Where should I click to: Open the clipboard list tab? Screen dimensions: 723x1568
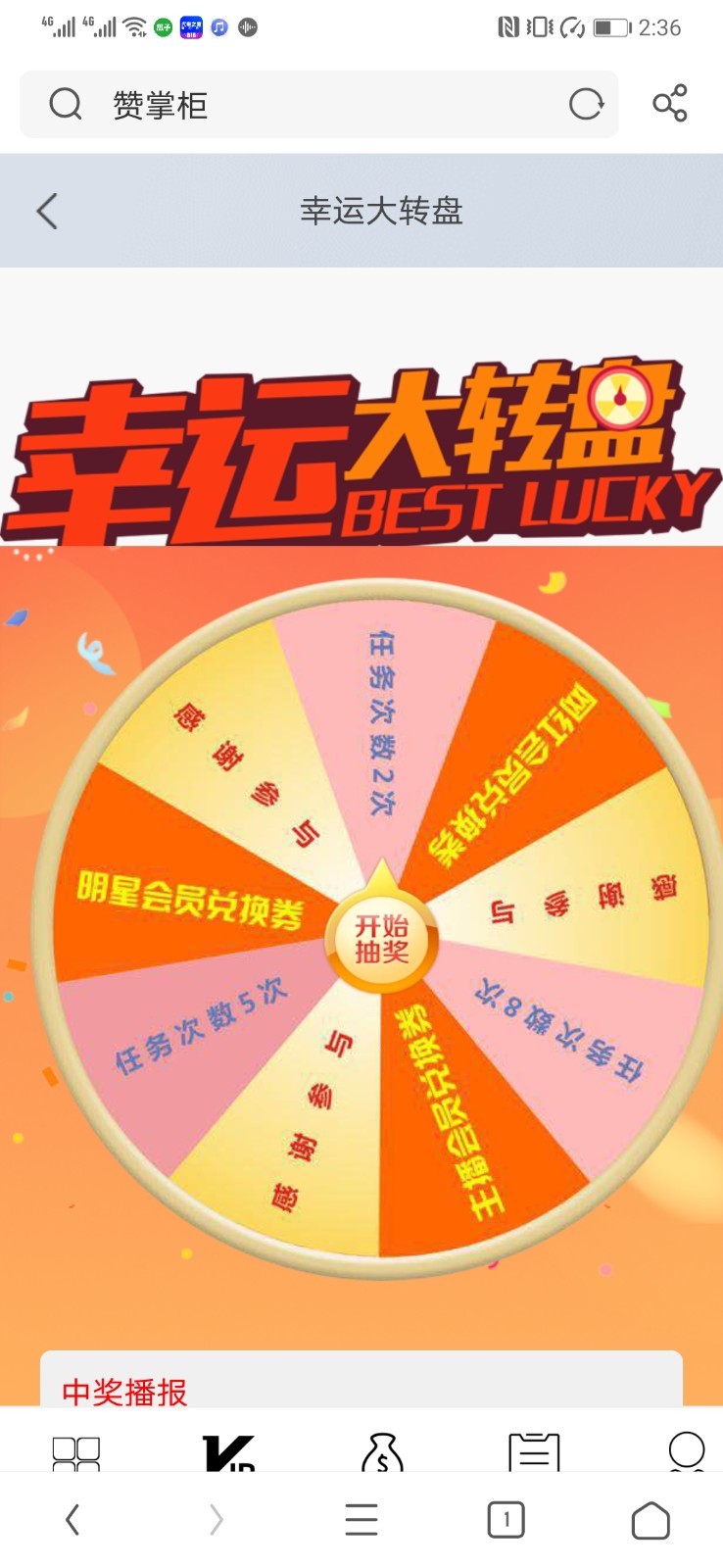click(x=534, y=1451)
